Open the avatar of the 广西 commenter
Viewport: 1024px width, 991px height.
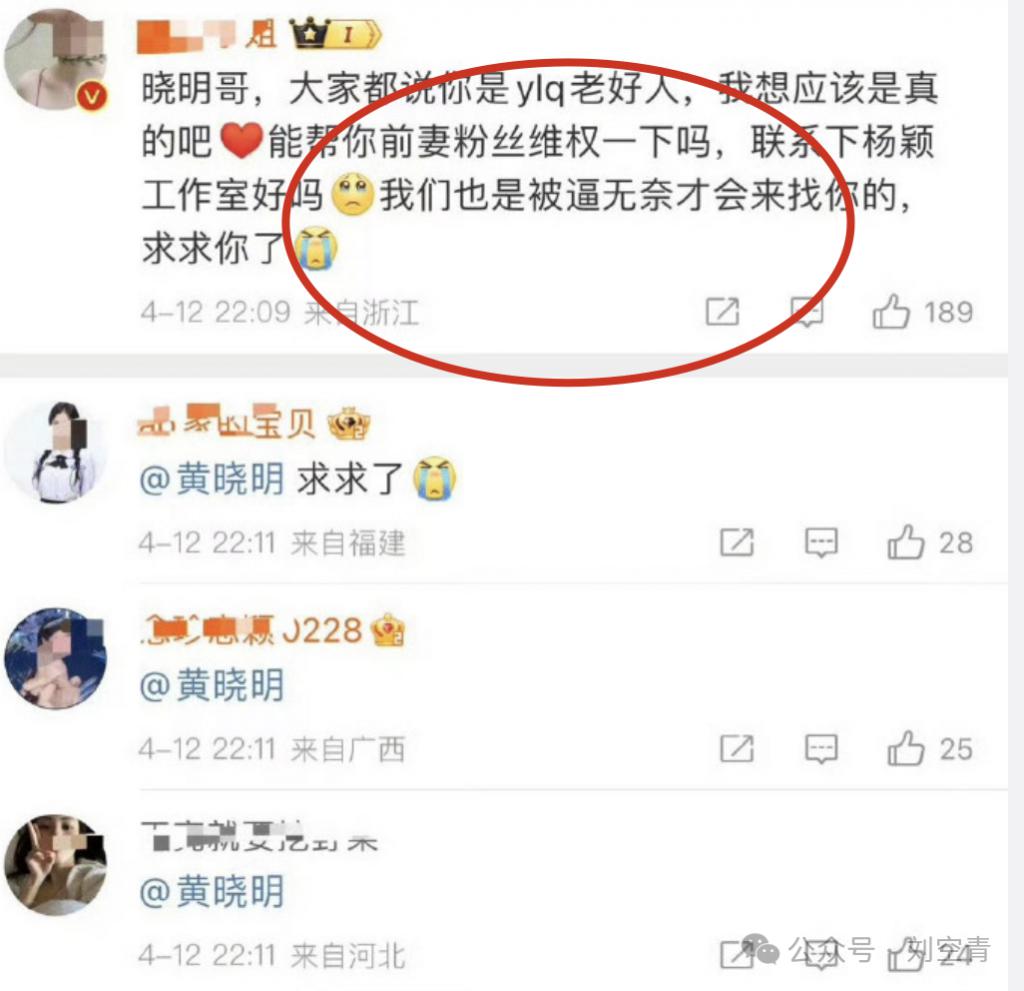[55, 657]
